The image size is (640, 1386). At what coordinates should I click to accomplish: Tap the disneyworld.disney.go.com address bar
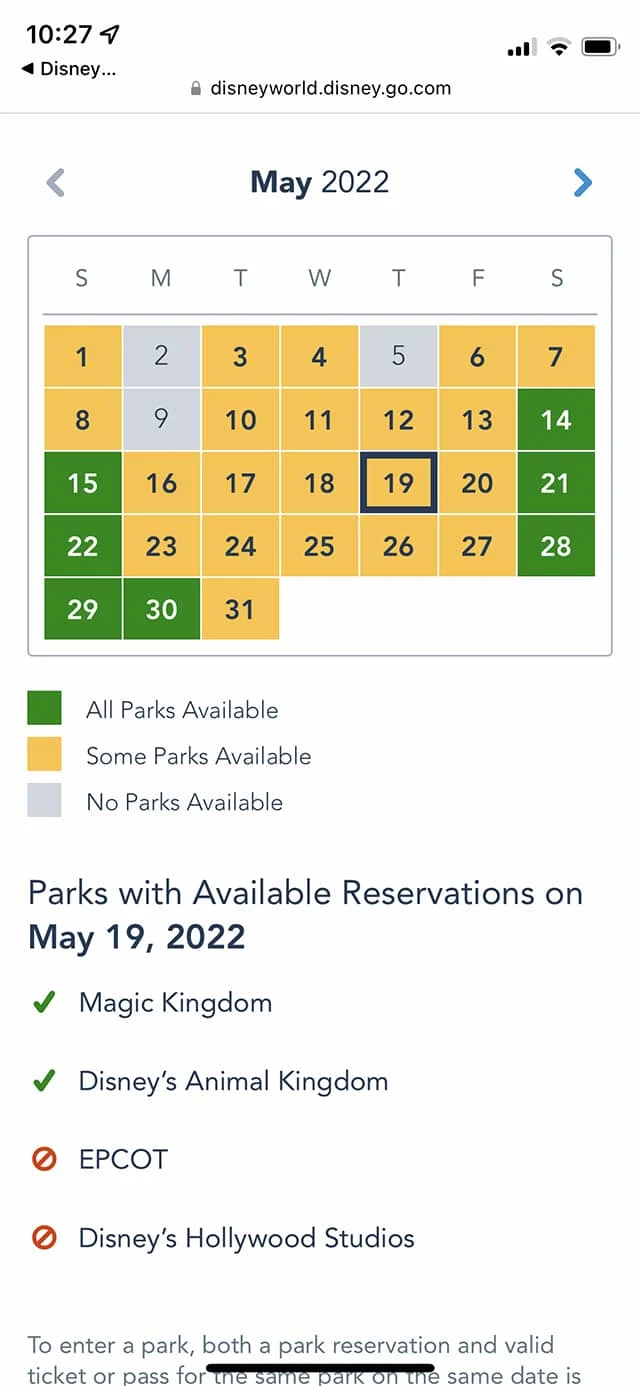(320, 88)
